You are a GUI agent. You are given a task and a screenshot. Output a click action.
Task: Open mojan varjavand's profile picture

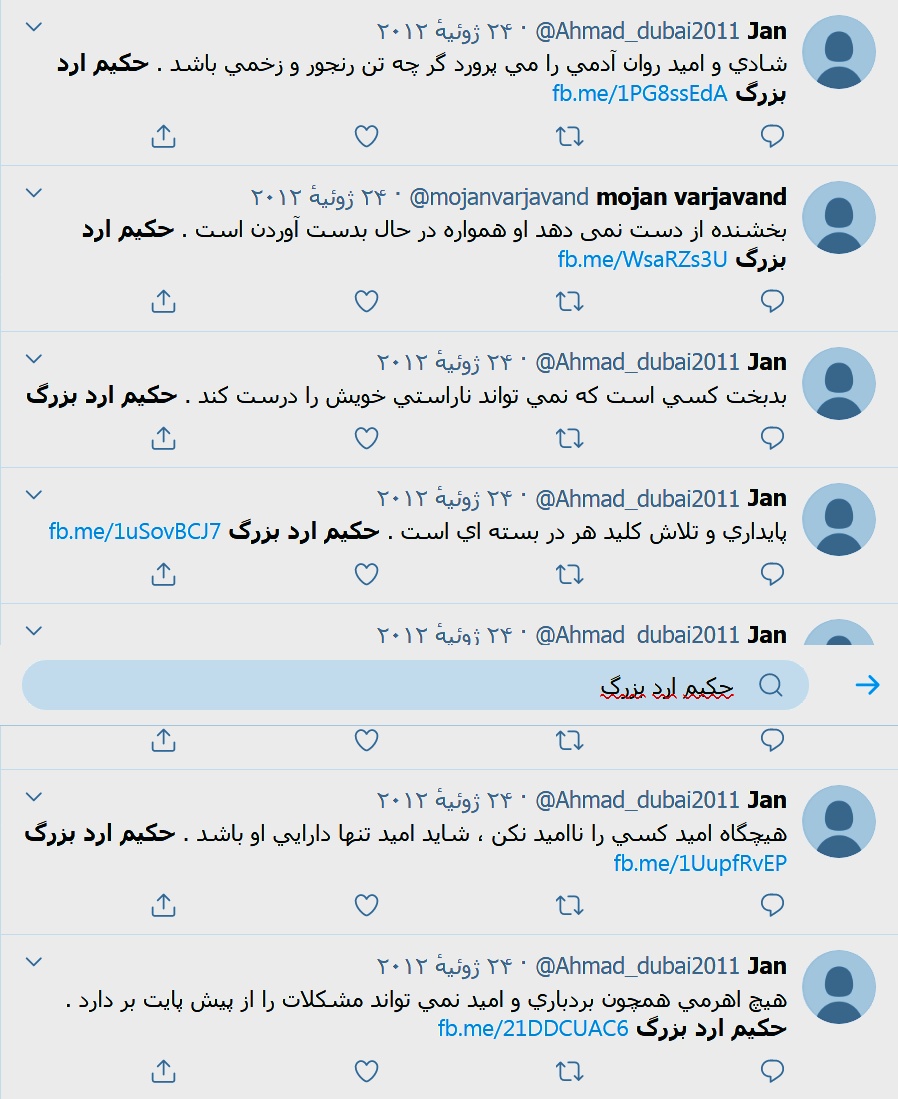tap(840, 218)
